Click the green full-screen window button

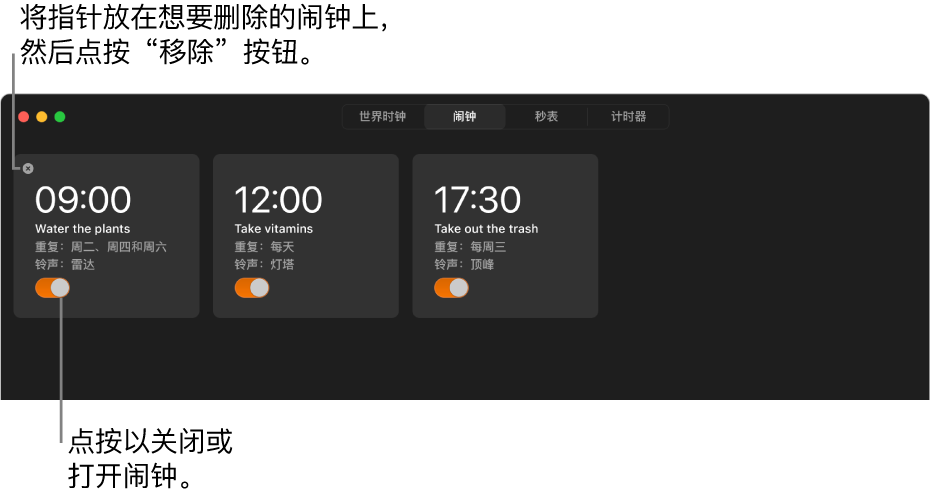click(60, 117)
